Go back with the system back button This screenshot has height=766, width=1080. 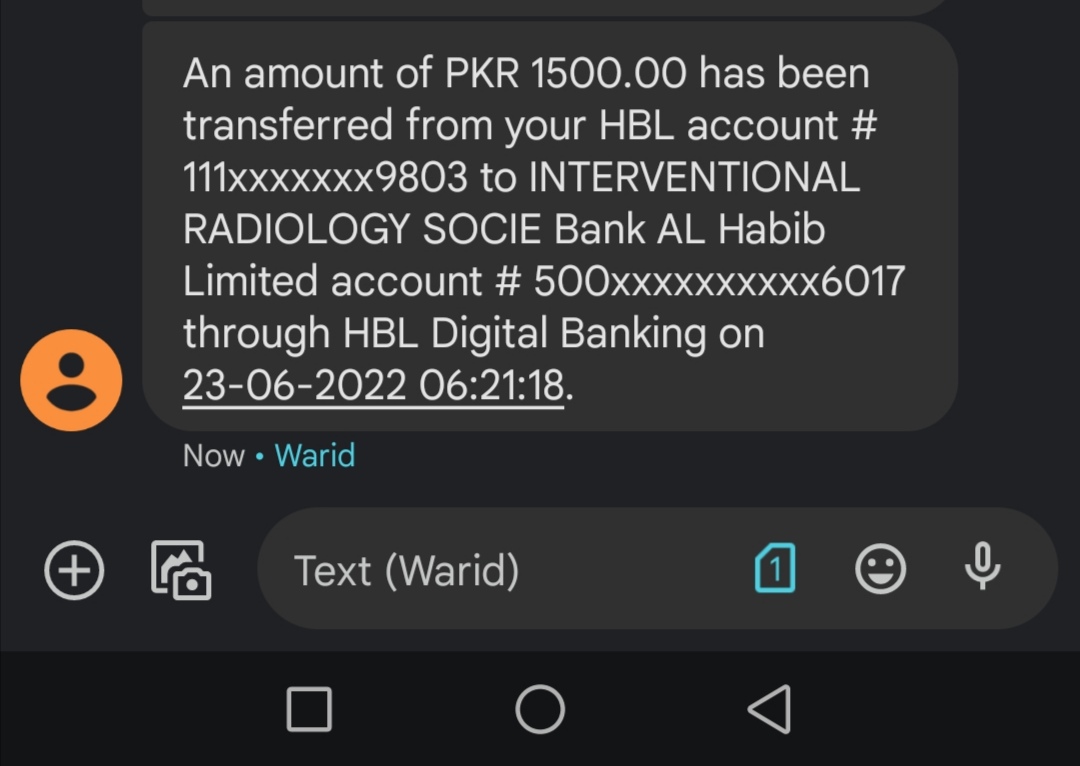(769, 709)
